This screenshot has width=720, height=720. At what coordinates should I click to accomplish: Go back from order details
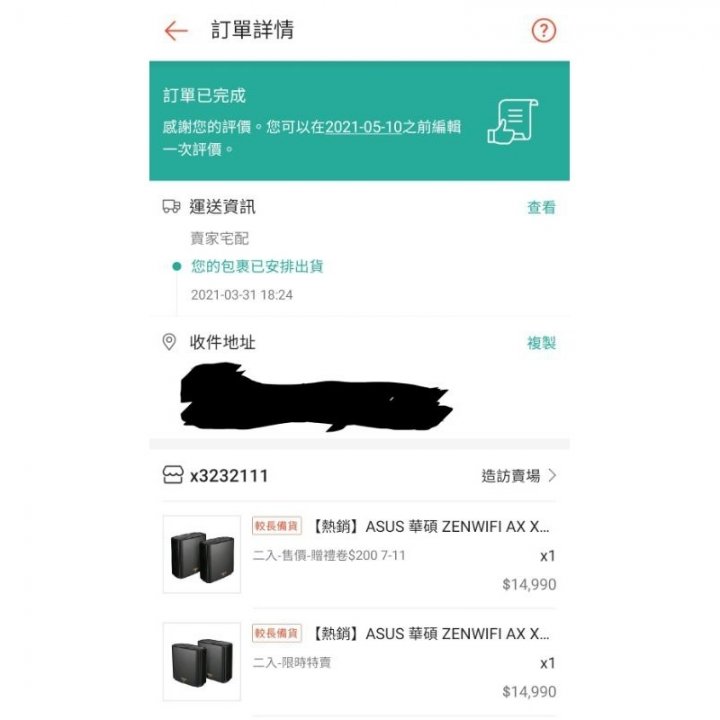tap(176, 31)
